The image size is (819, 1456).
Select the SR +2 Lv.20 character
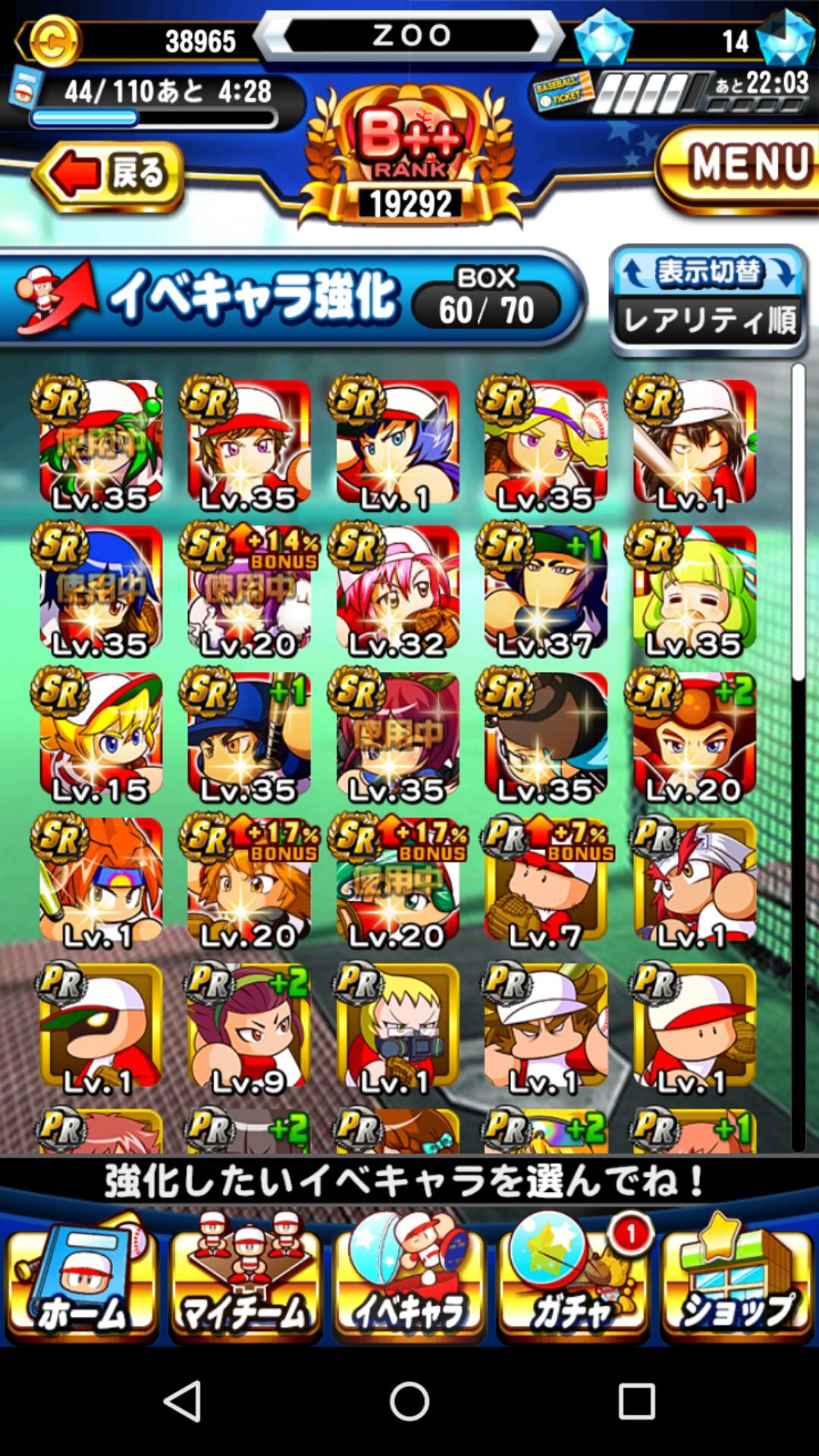693,737
